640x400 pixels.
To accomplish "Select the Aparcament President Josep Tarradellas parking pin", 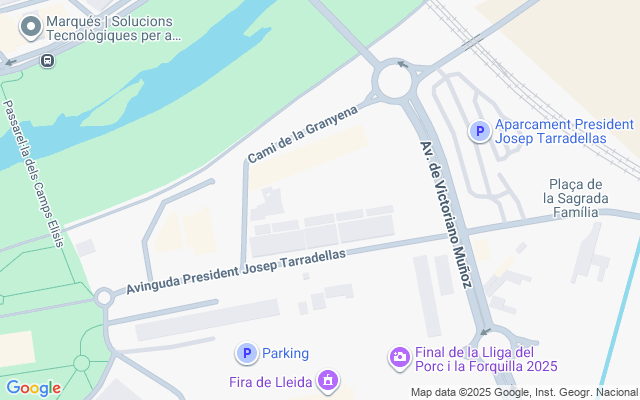I will pyautogui.click(x=480, y=131).
